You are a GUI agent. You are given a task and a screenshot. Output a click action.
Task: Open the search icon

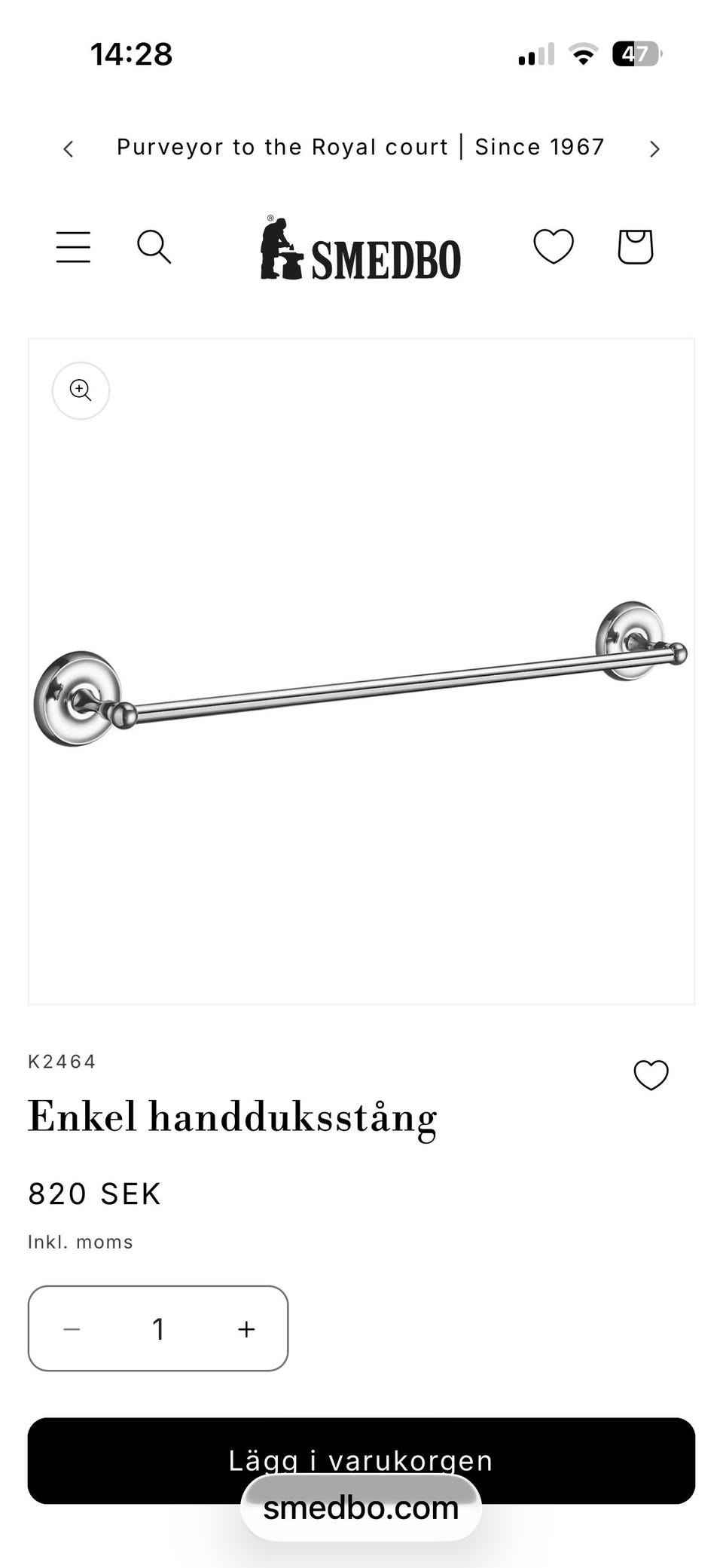pyautogui.click(x=155, y=247)
